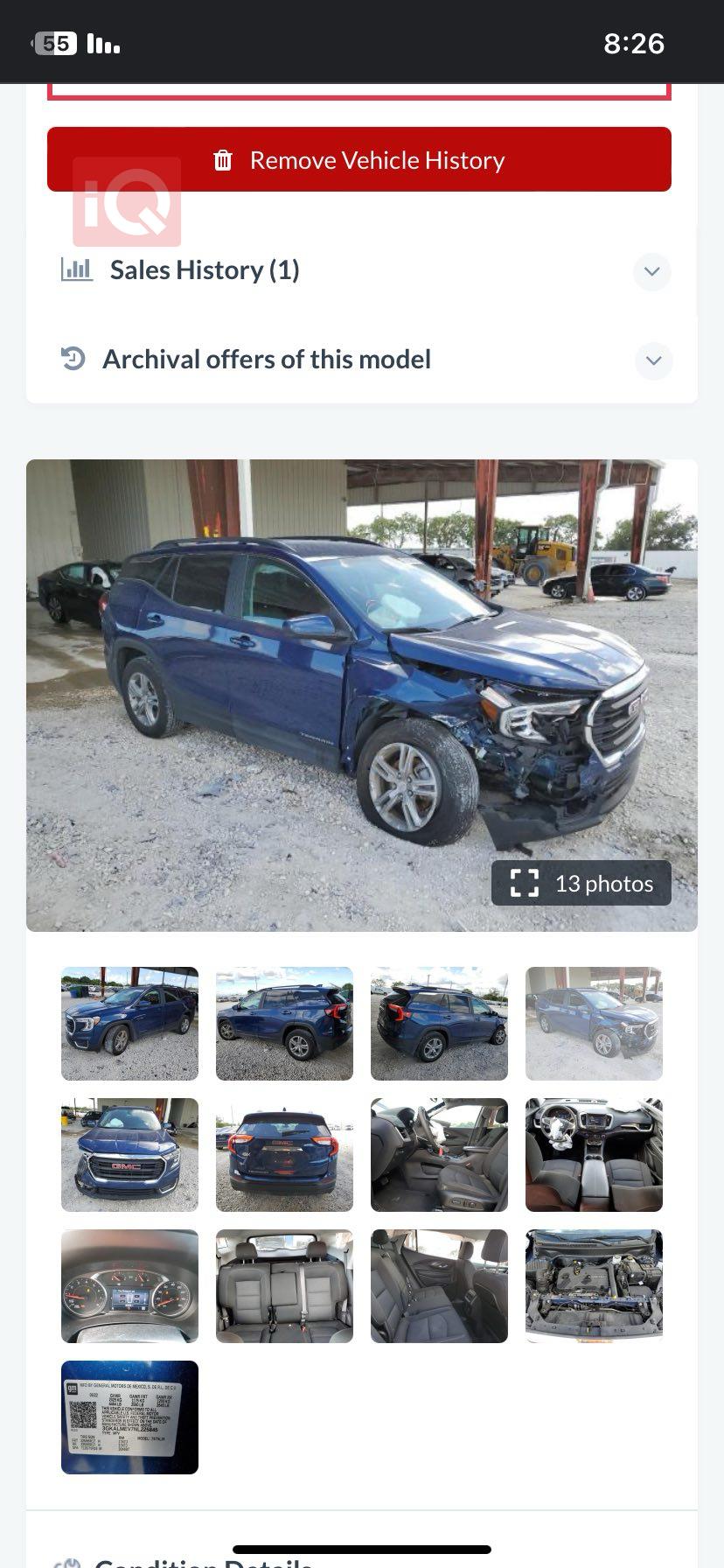View the left side profile thumbnail

point(284,1023)
